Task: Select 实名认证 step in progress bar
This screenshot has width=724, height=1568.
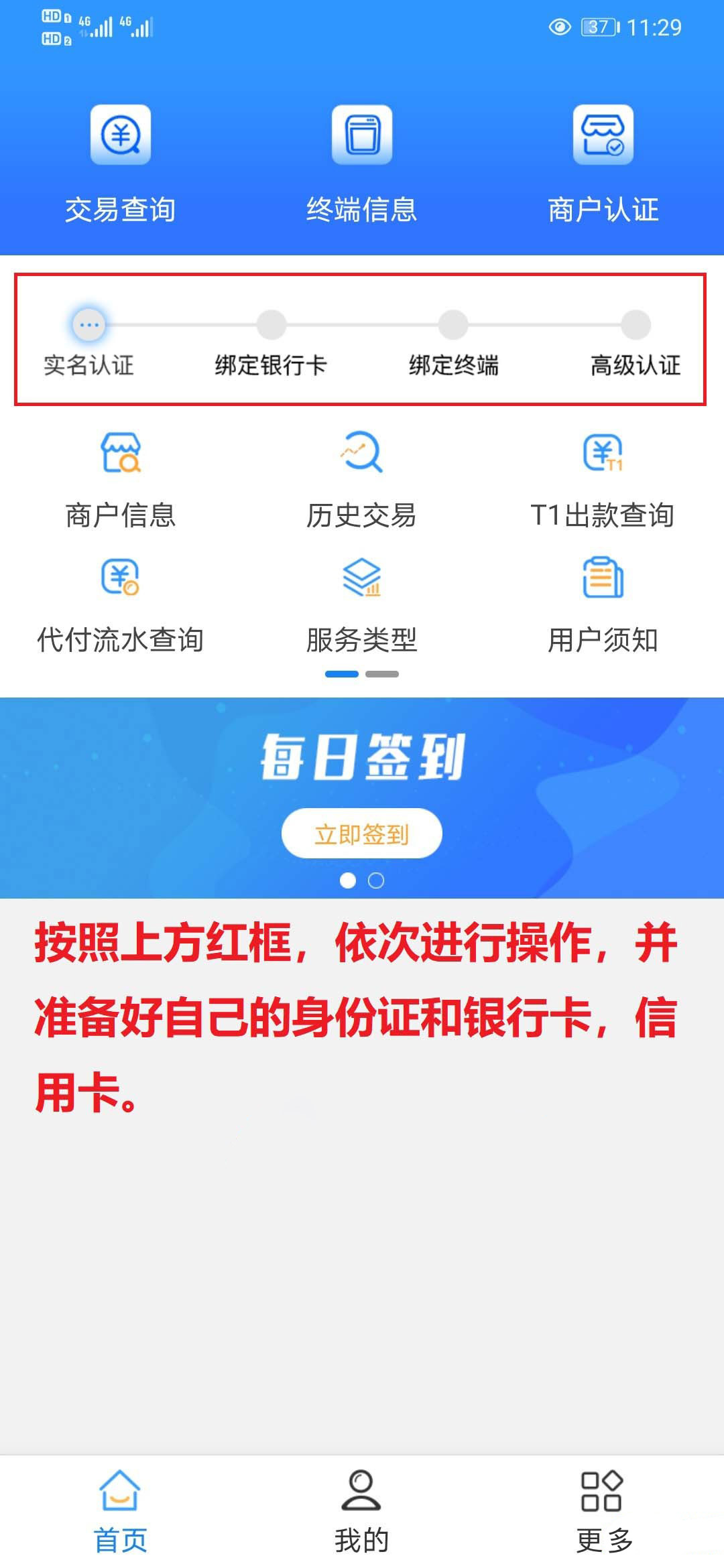Action: [88, 342]
